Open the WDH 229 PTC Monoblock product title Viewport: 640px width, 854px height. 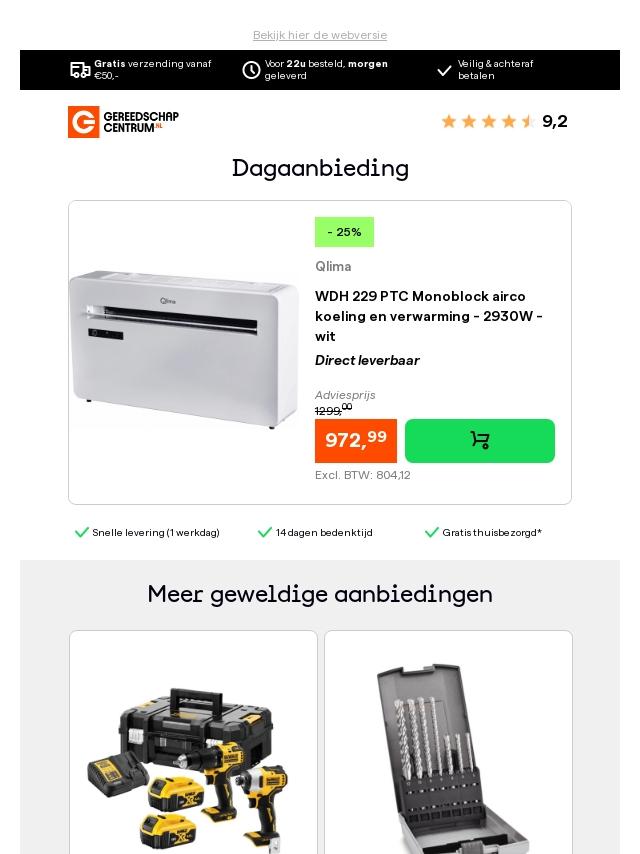[x=428, y=316]
